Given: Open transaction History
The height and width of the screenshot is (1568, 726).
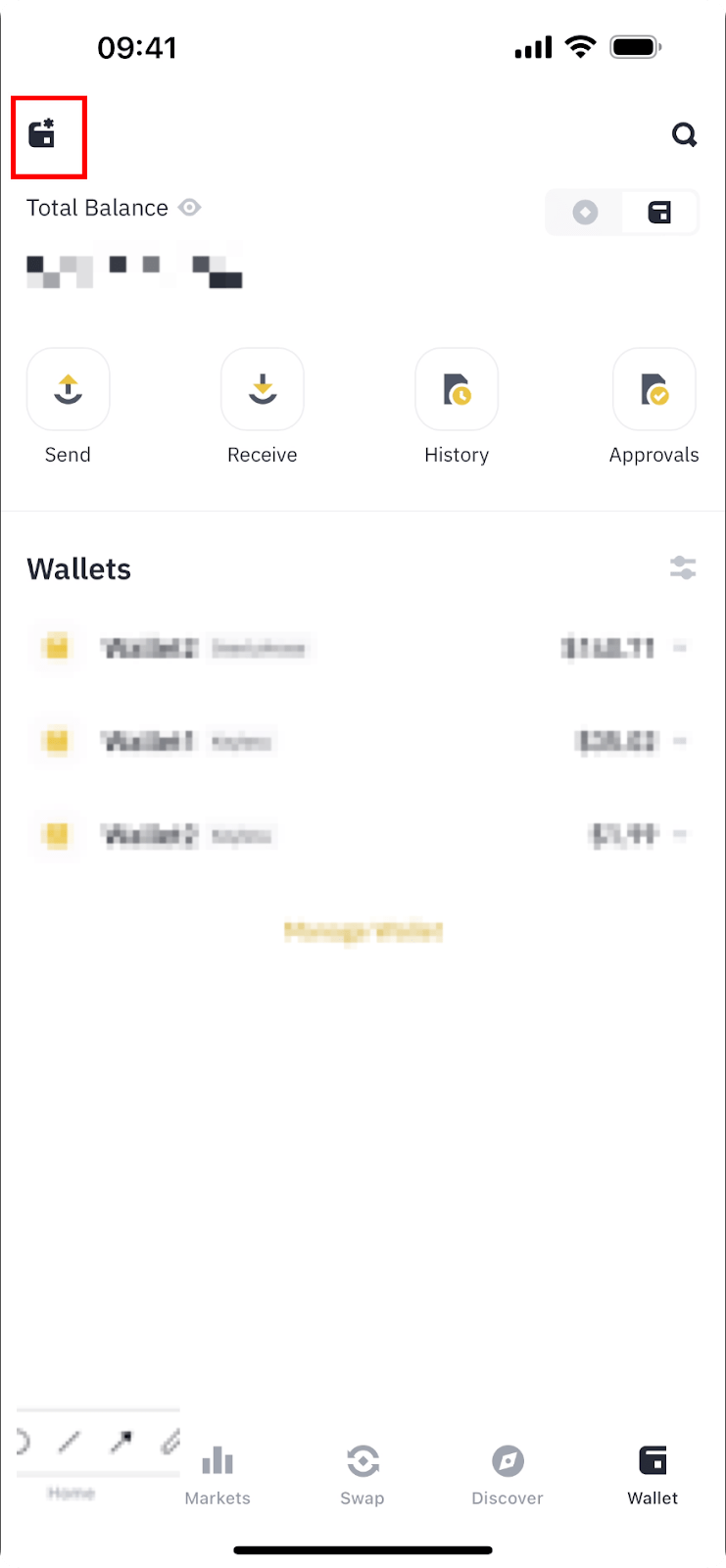Looking at the screenshot, I should (x=457, y=390).
